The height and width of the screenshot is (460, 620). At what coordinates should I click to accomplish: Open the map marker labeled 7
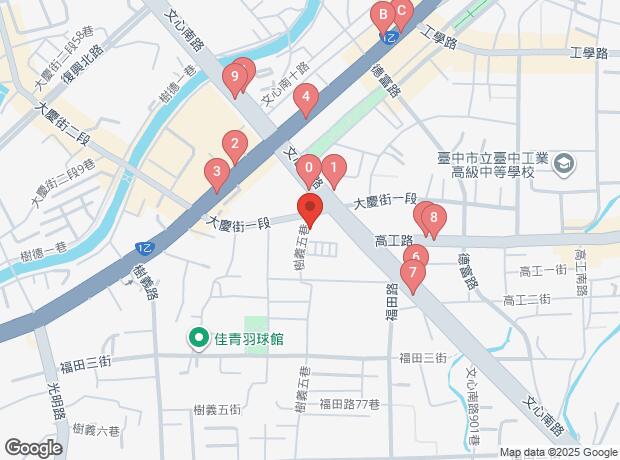coord(411,273)
